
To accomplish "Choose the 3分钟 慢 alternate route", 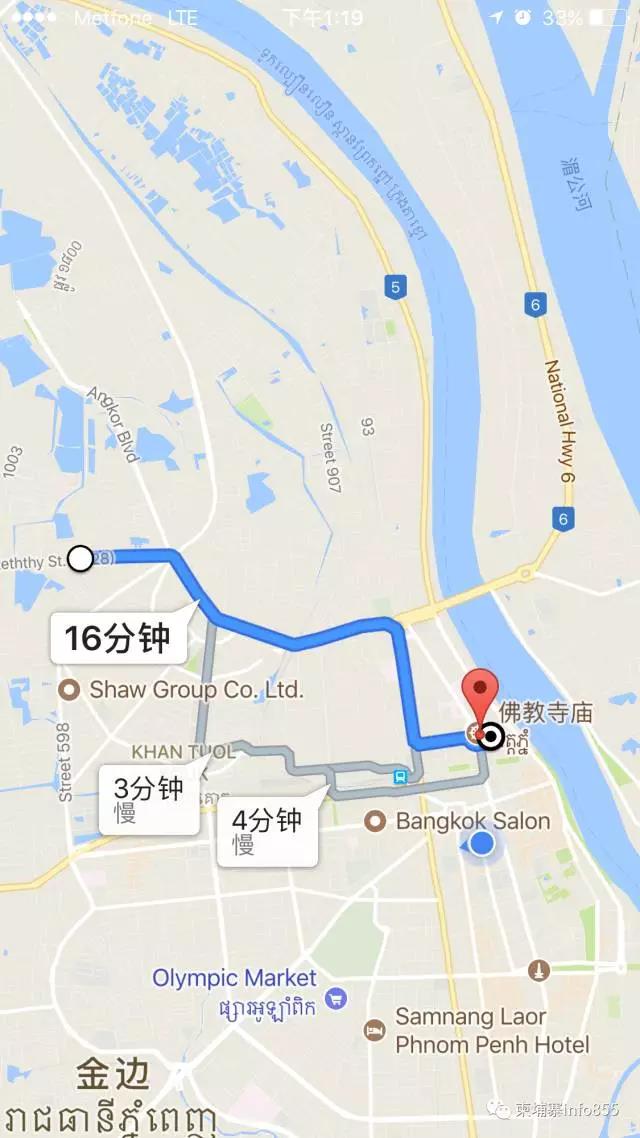I will point(148,798).
